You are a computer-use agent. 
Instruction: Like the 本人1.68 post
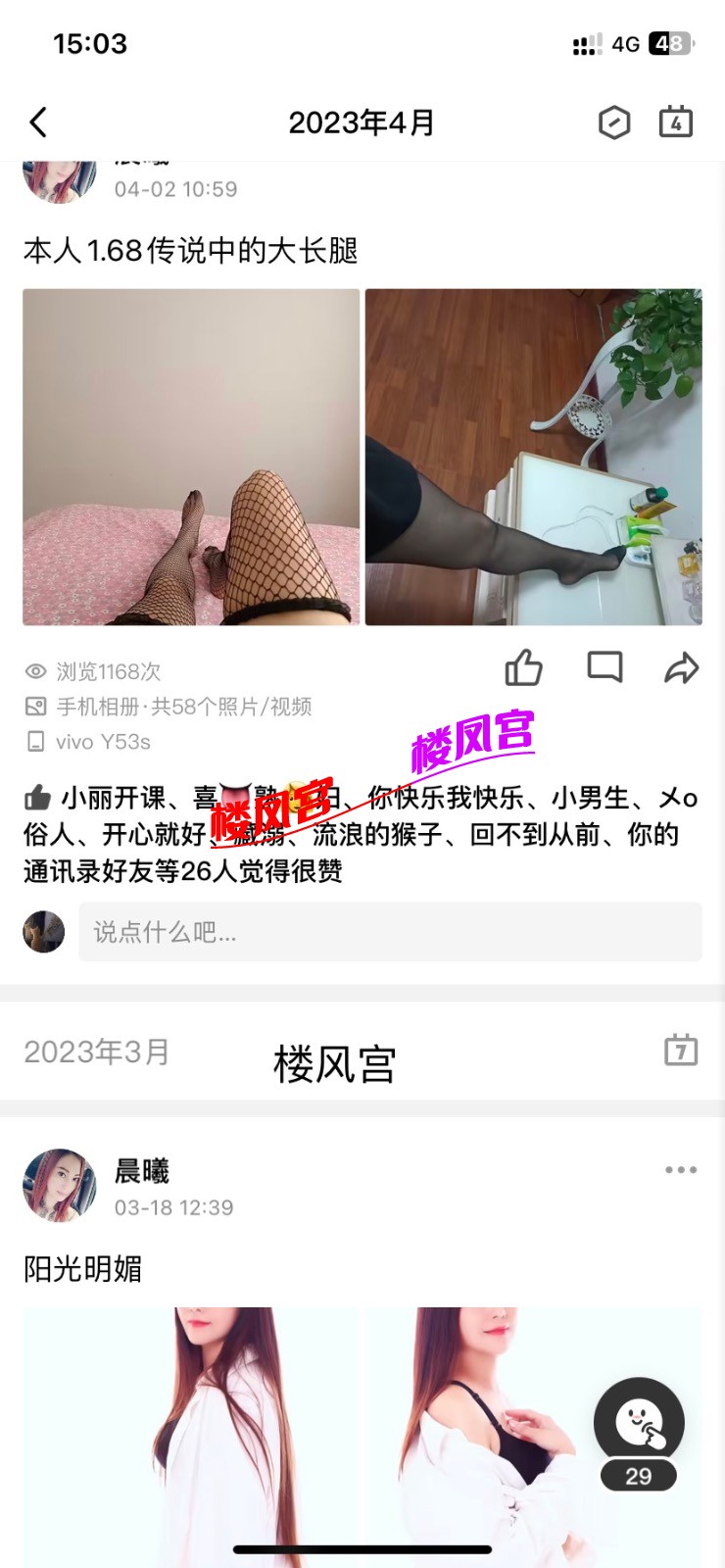524,668
